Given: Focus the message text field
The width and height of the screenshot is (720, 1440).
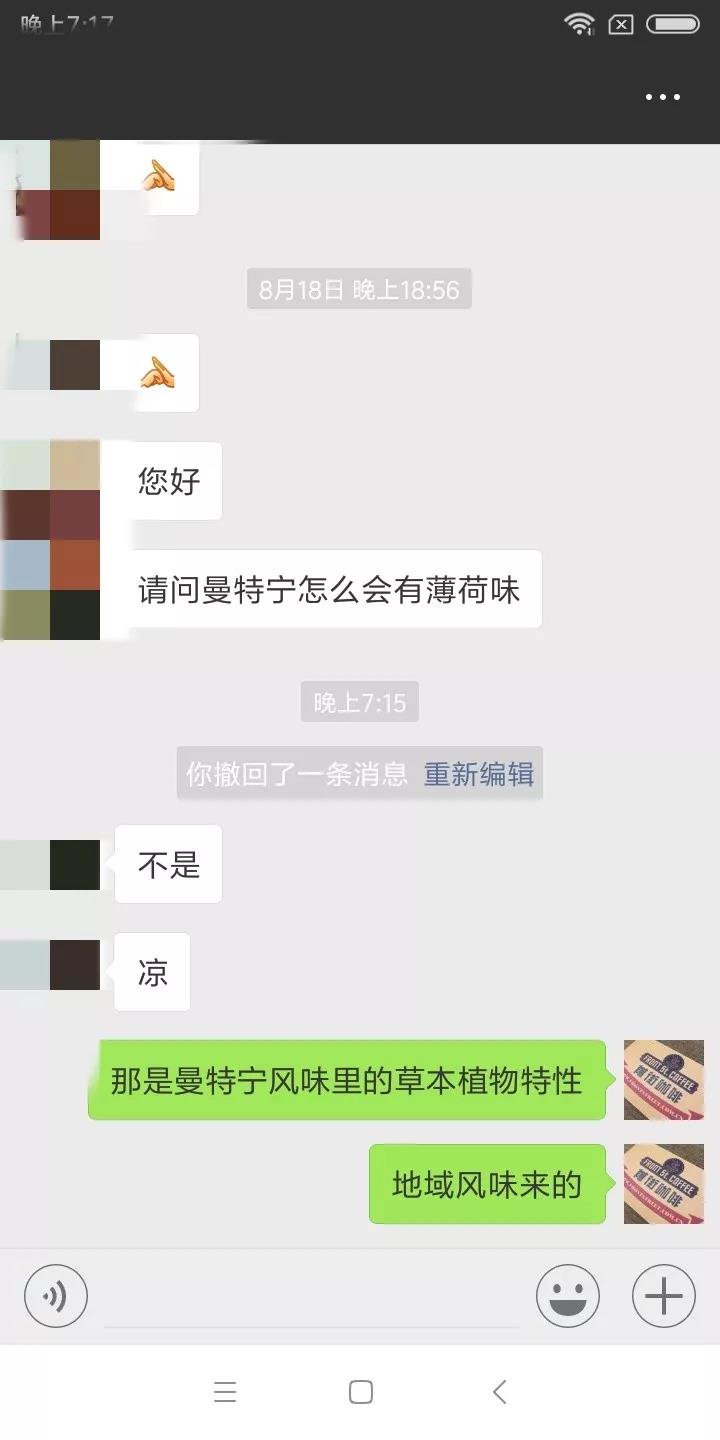Looking at the screenshot, I should click(310, 1299).
